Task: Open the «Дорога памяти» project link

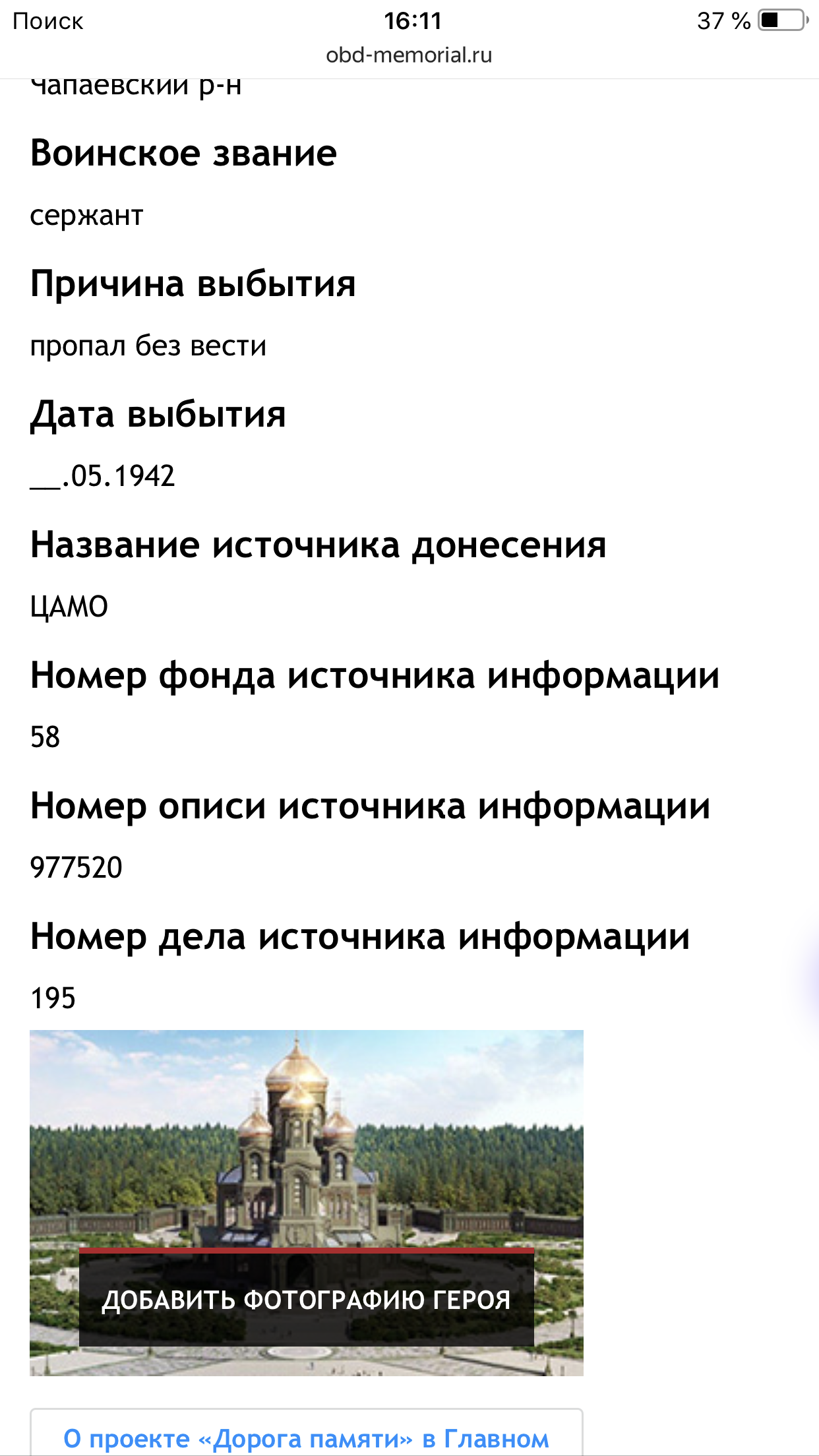Action: (307, 1433)
